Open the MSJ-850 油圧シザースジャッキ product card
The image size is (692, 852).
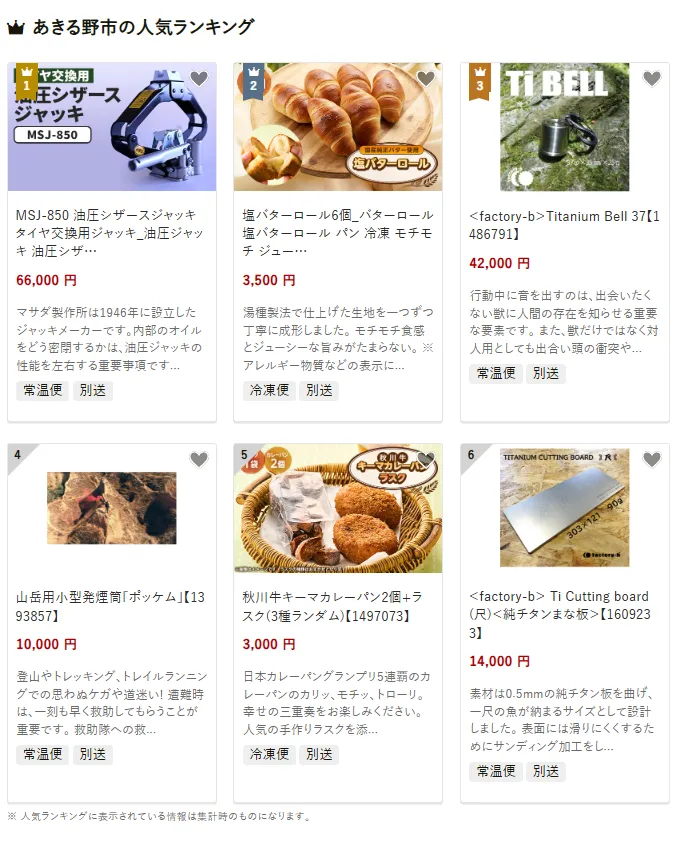111,231
